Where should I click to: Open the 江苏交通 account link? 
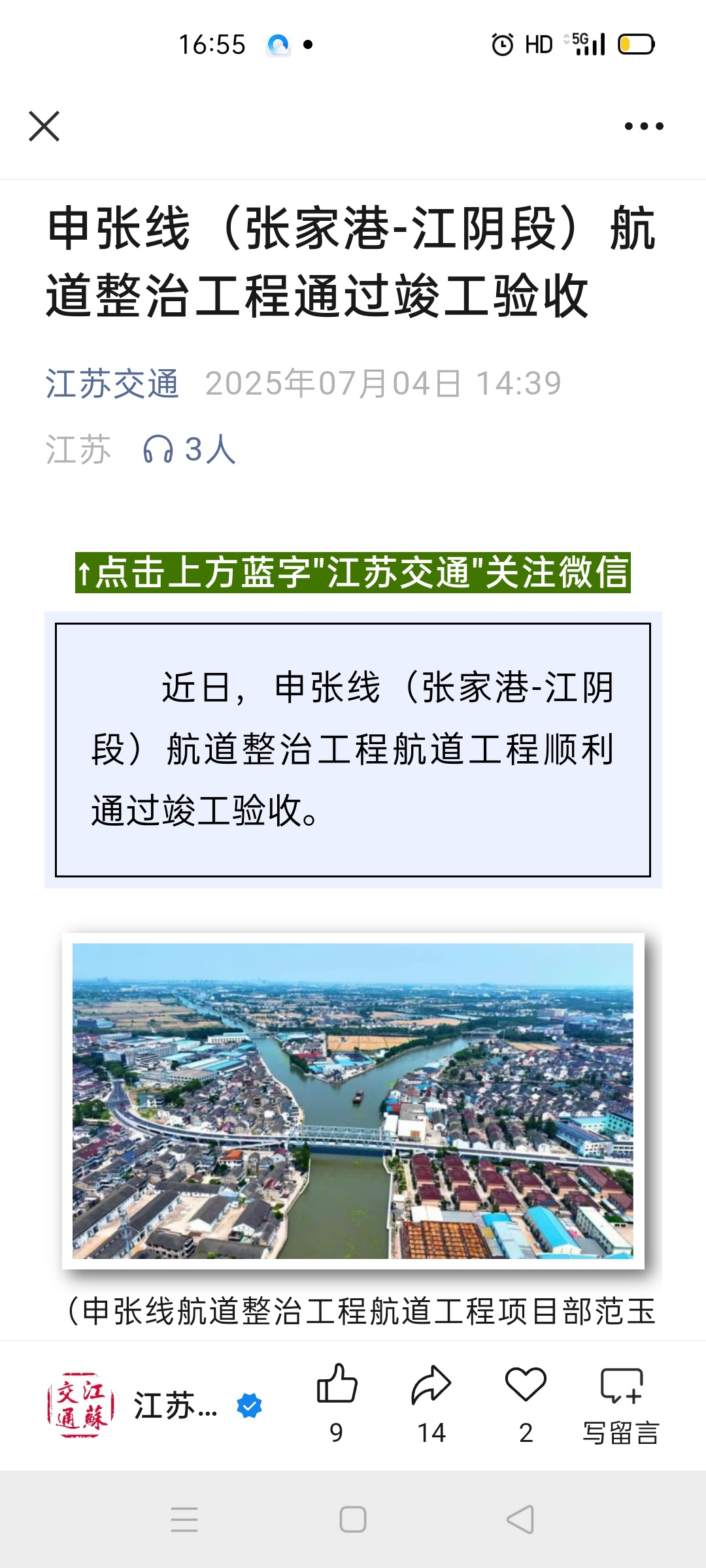click(x=112, y=384)
